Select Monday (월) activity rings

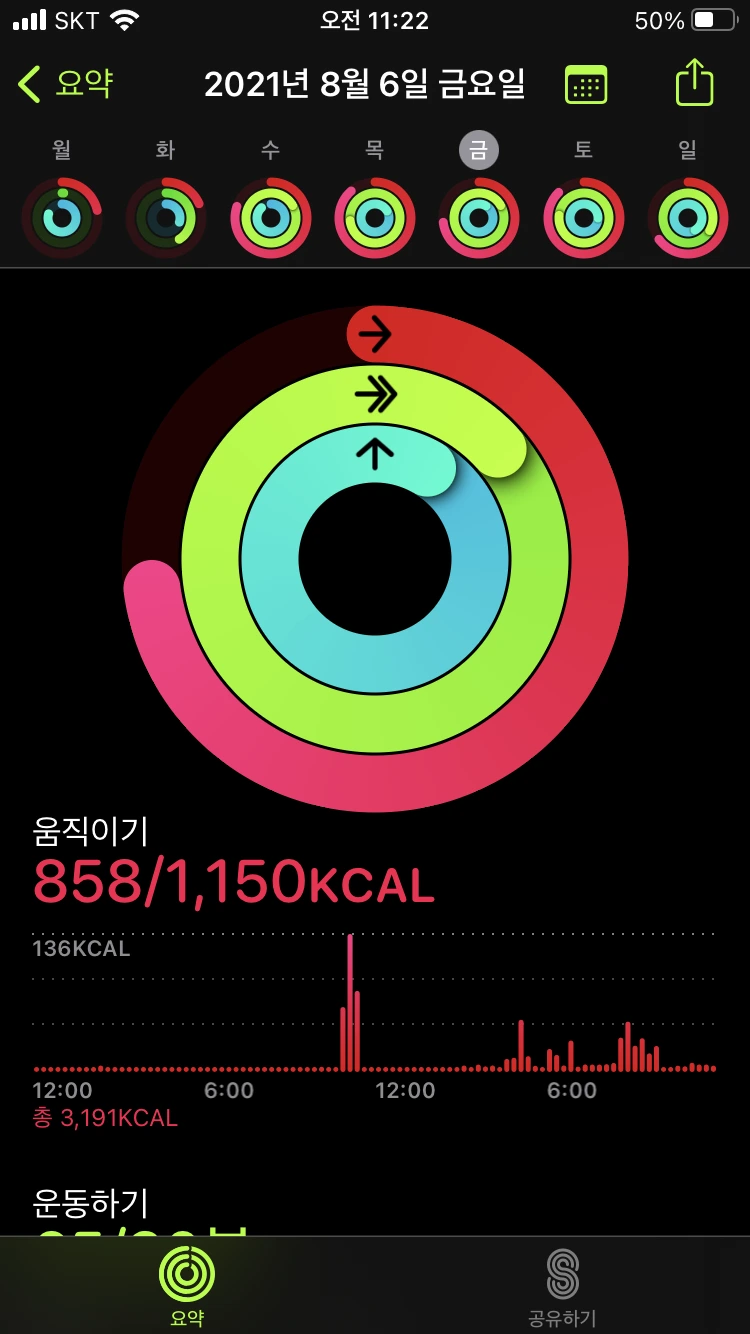coord(62,217)
